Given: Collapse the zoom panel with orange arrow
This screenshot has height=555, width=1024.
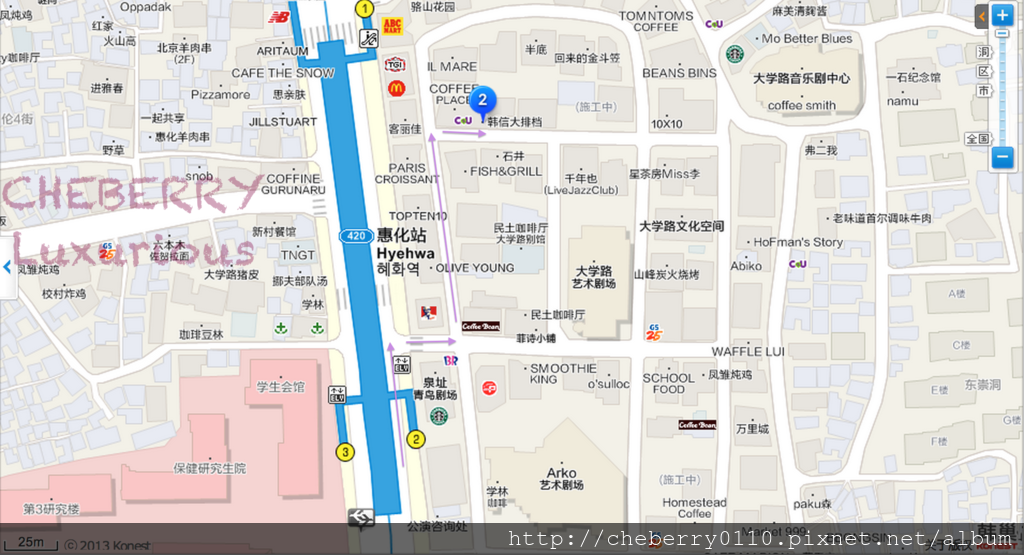Looking at the screenshot, I should click(x=982, y=16).
